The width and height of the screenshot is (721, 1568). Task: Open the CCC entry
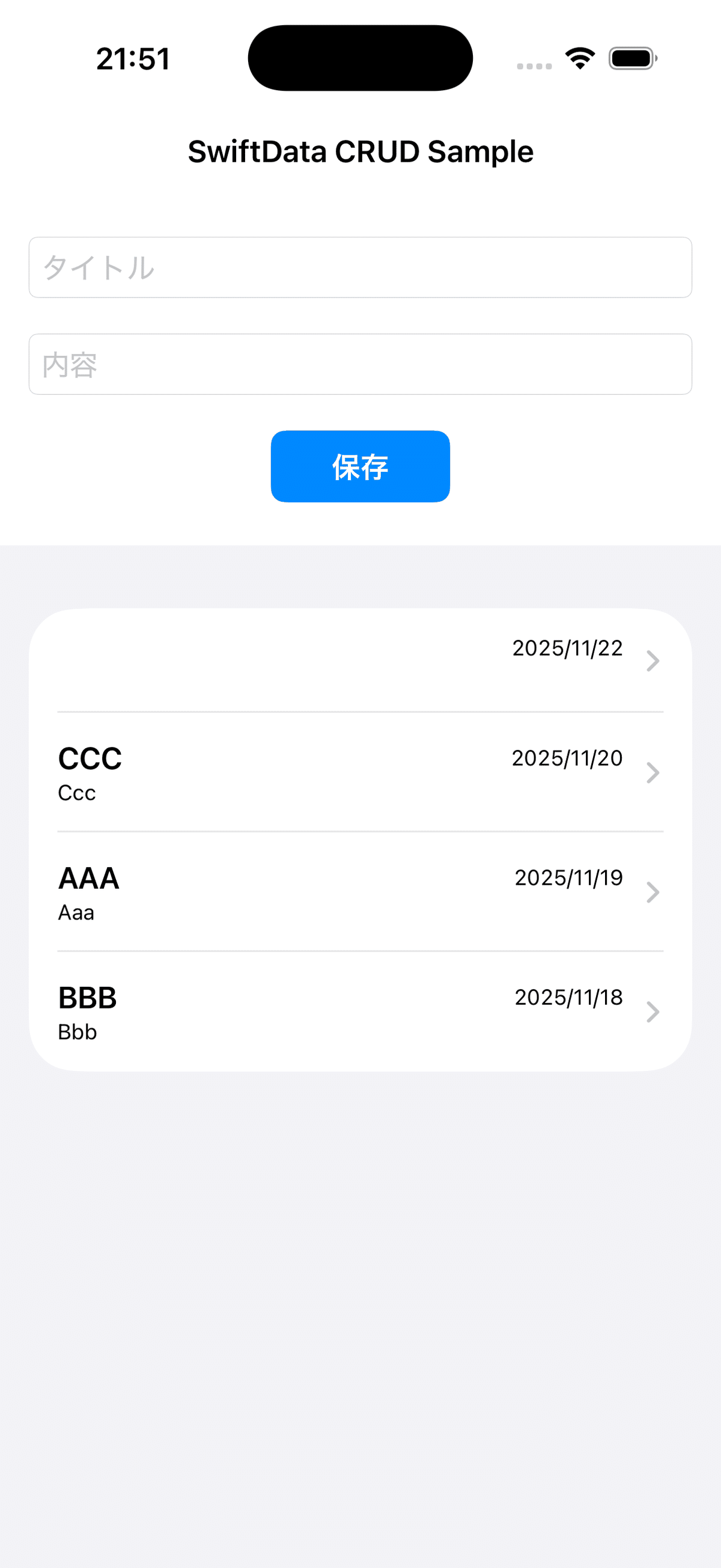click(x=360, y=772)
